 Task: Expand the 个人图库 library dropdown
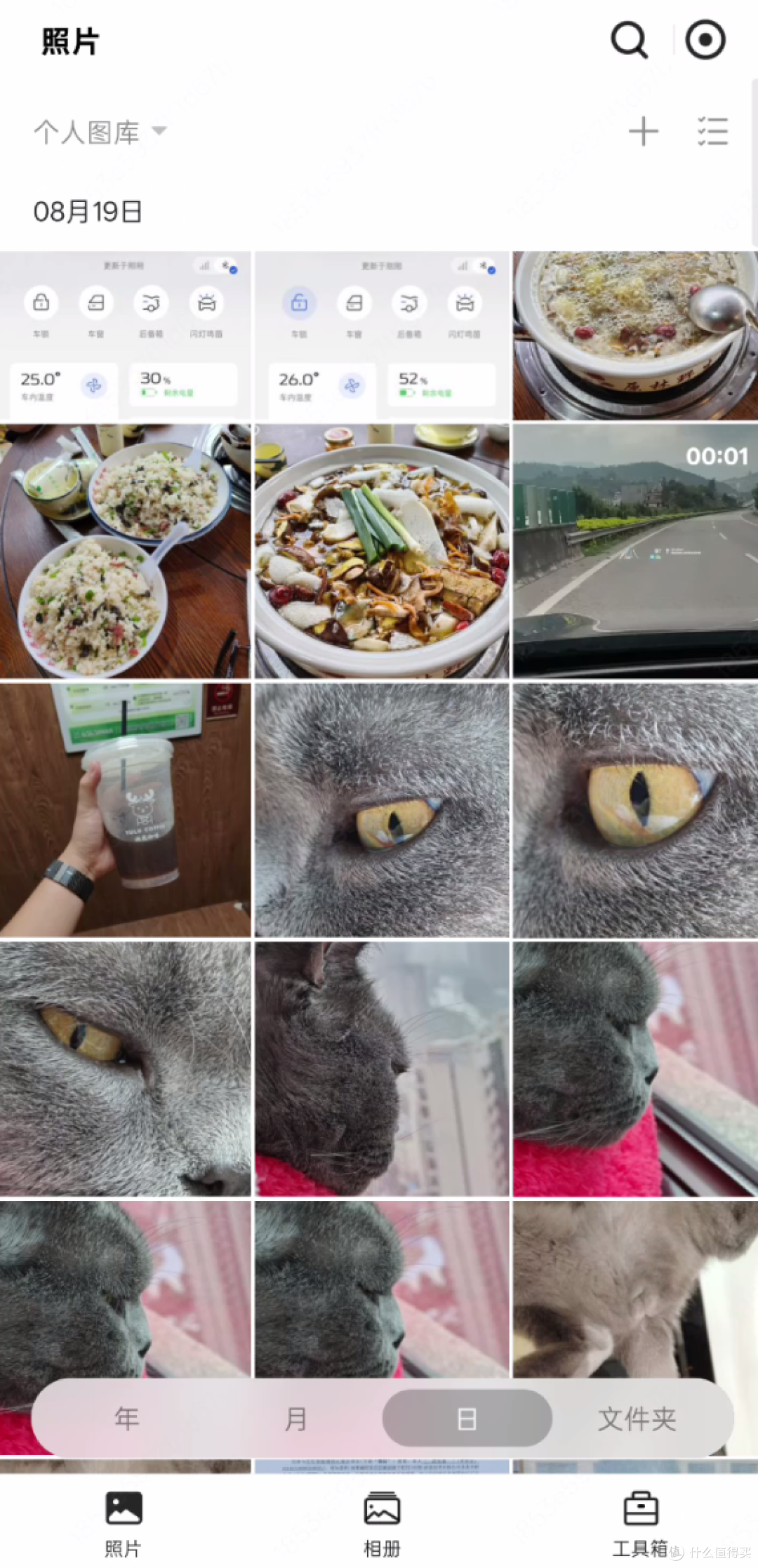(100, 131)
